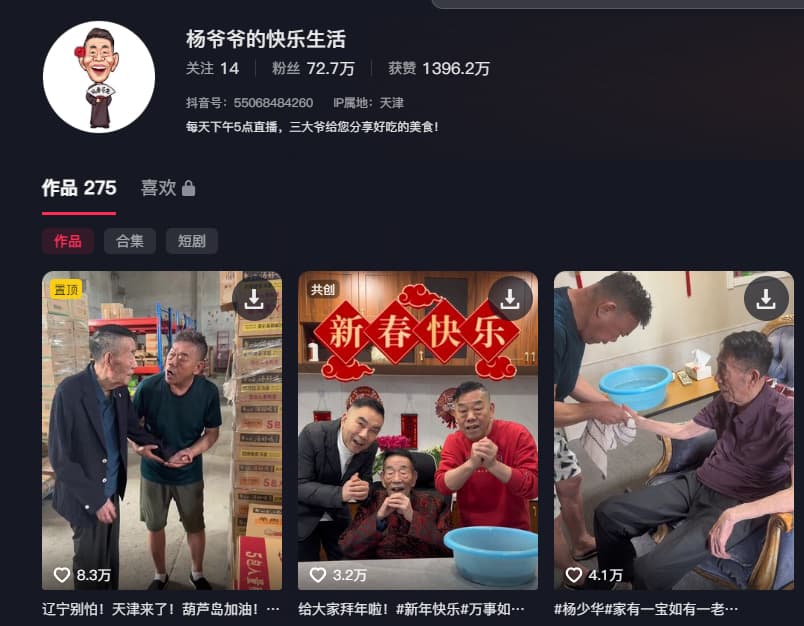804x626 pixels.
Task: Select the 作品 filter chip
Action: click(68, 241)
